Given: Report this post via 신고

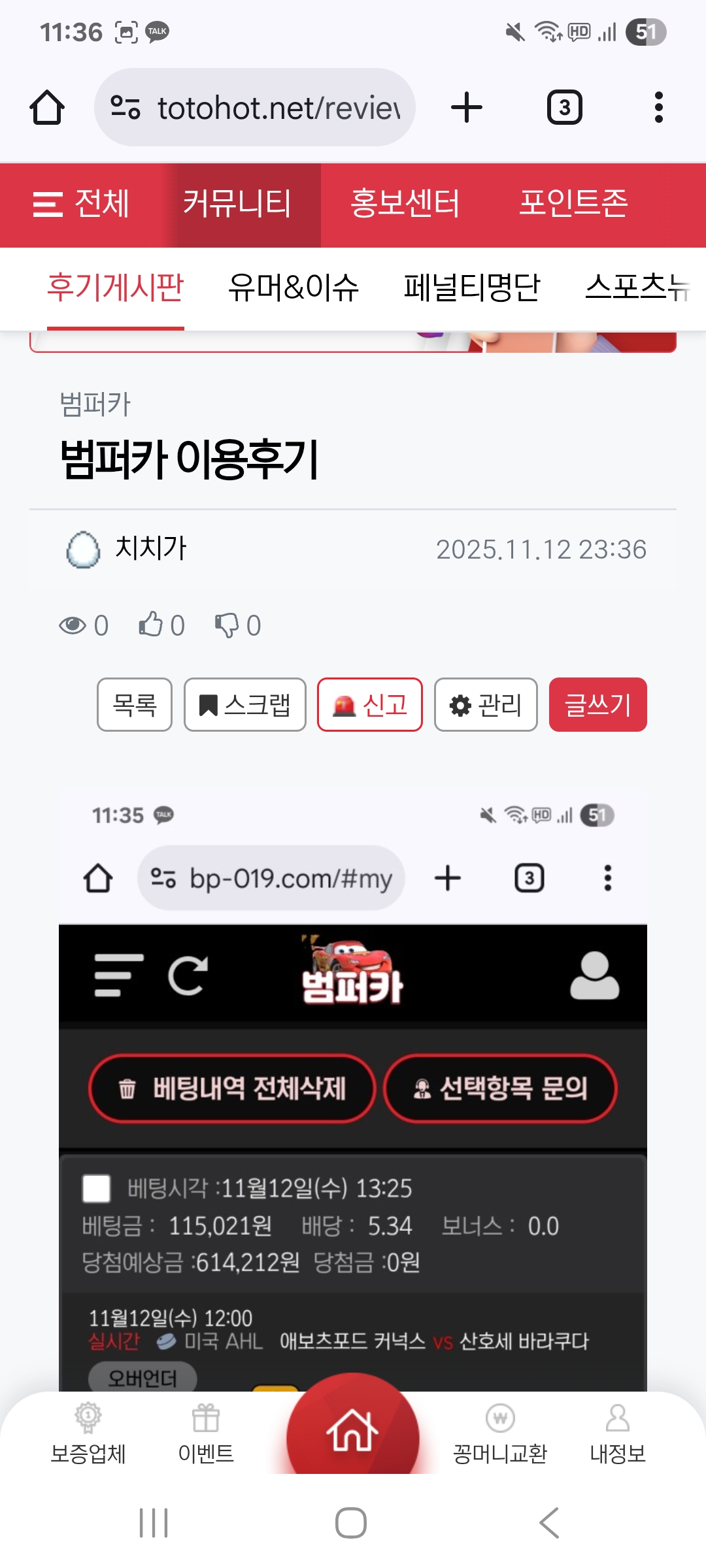Looking at the screenshot, I should (x=370, y=705).
